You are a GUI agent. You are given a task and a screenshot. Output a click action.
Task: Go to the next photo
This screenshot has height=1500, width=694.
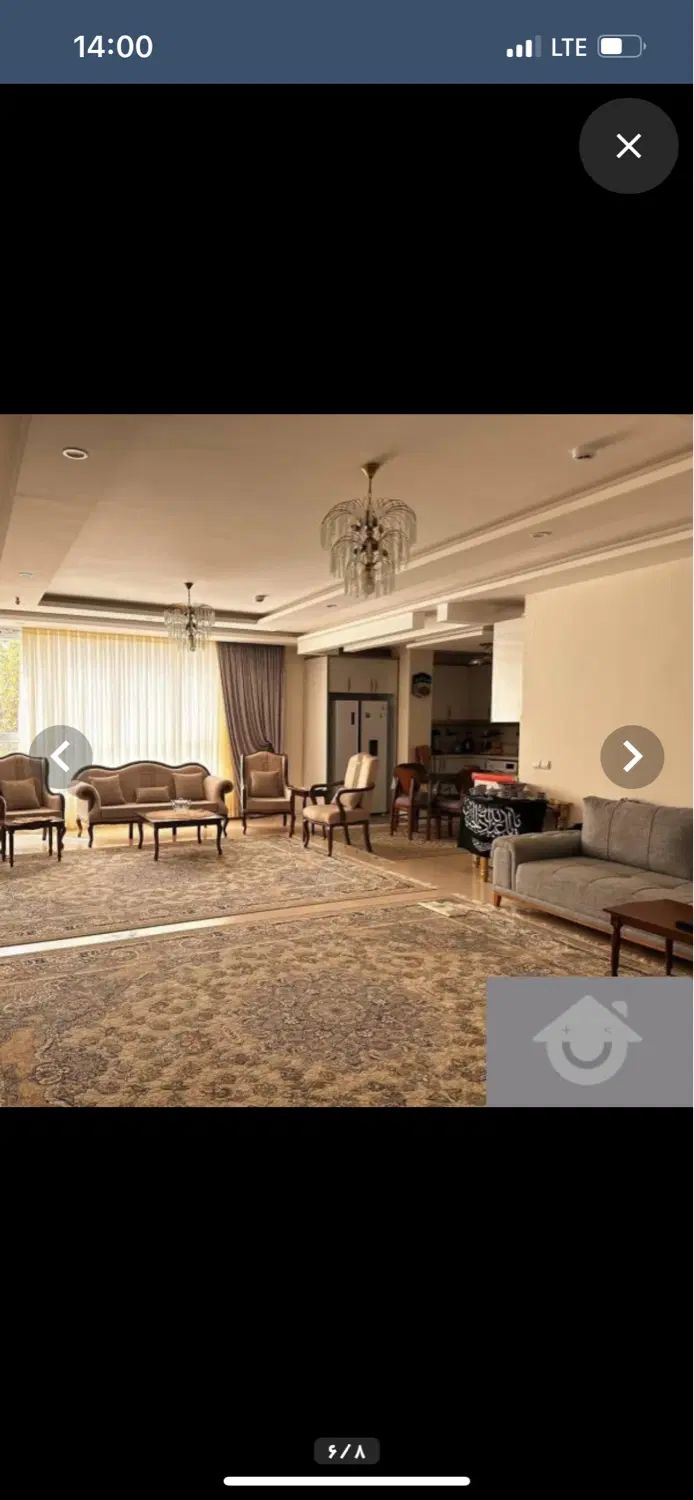[x=632, y=756]
